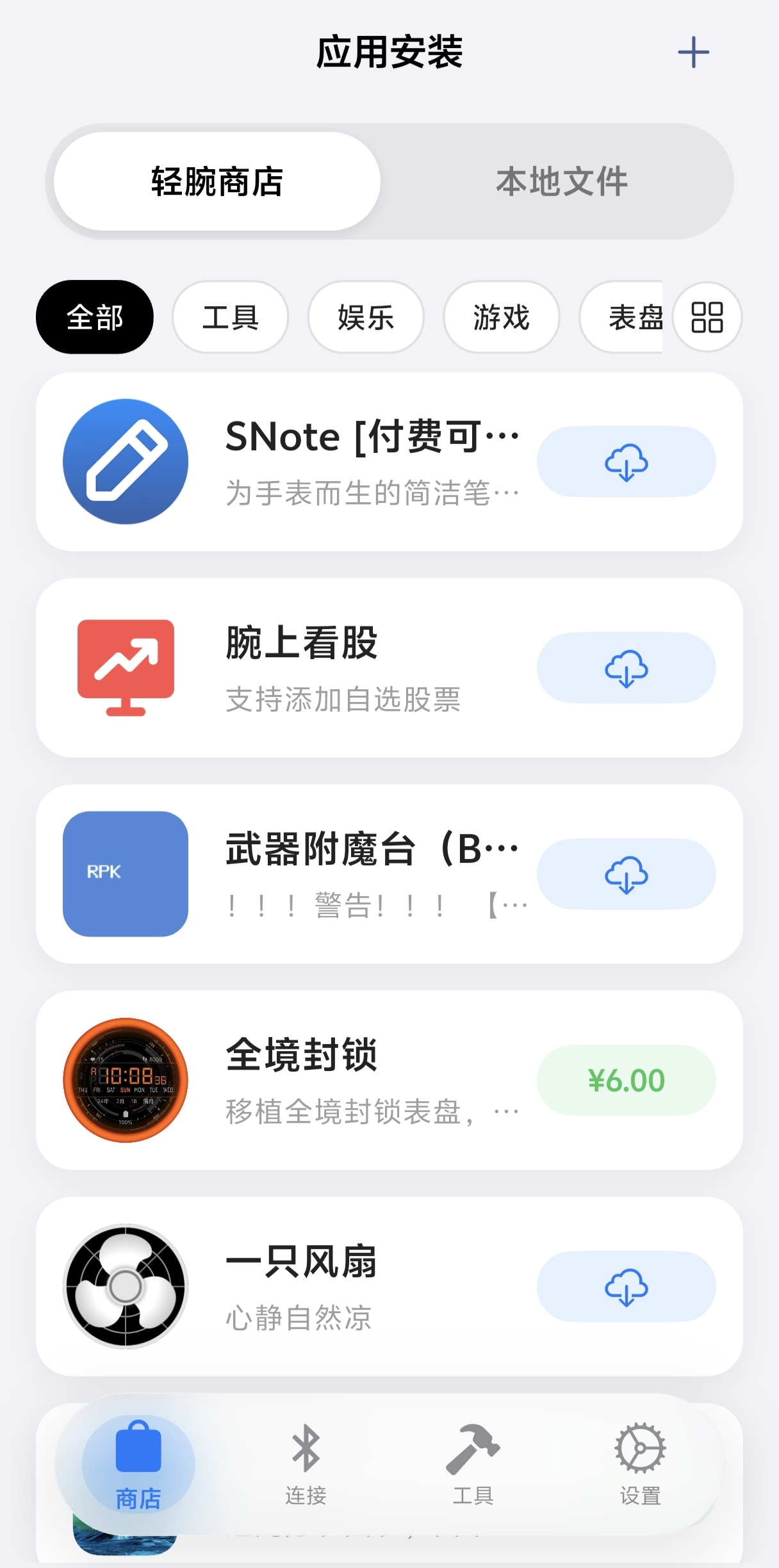This screenshot has height=1568, width=779.
Task: Open the category grid view icon
Action: (707, 317)
